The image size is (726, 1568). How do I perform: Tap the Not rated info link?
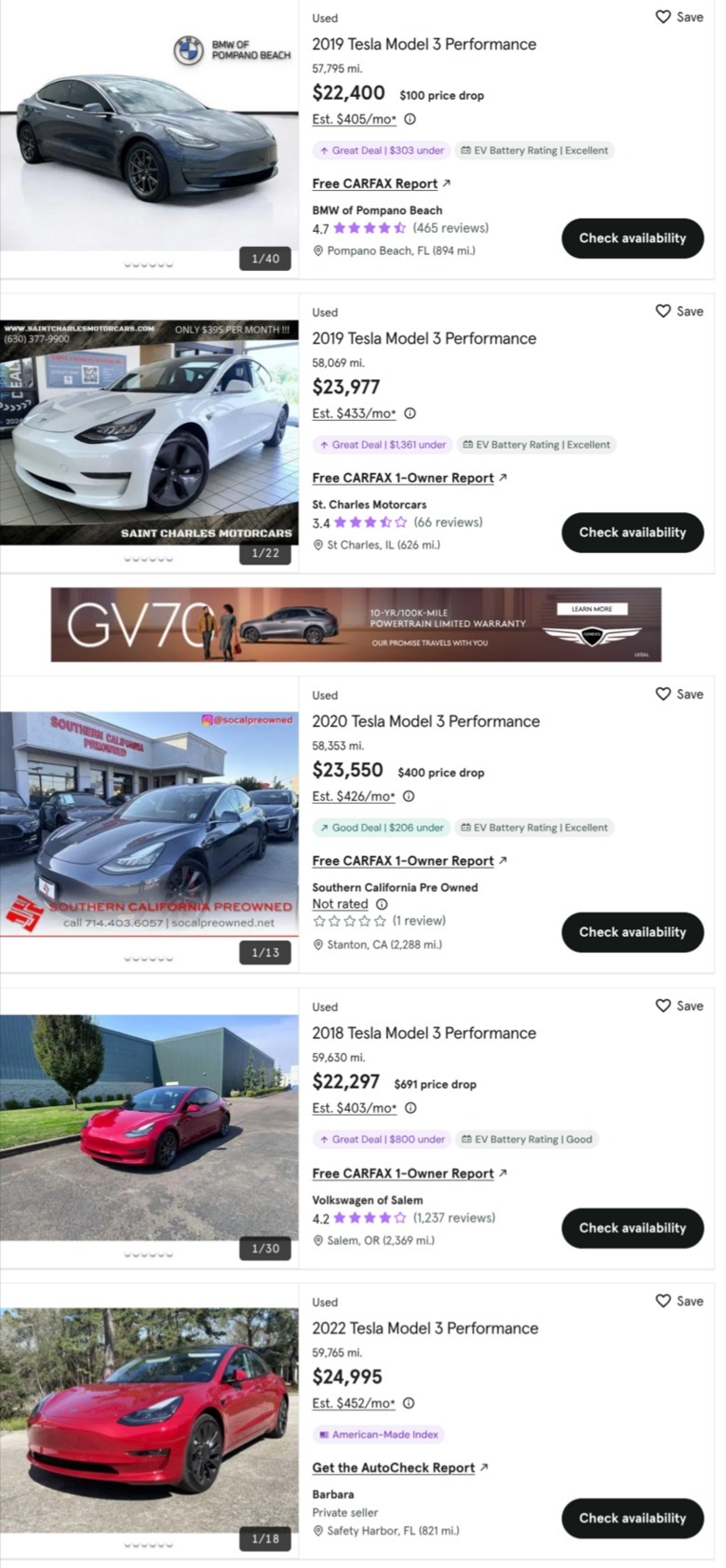(341, 904)
